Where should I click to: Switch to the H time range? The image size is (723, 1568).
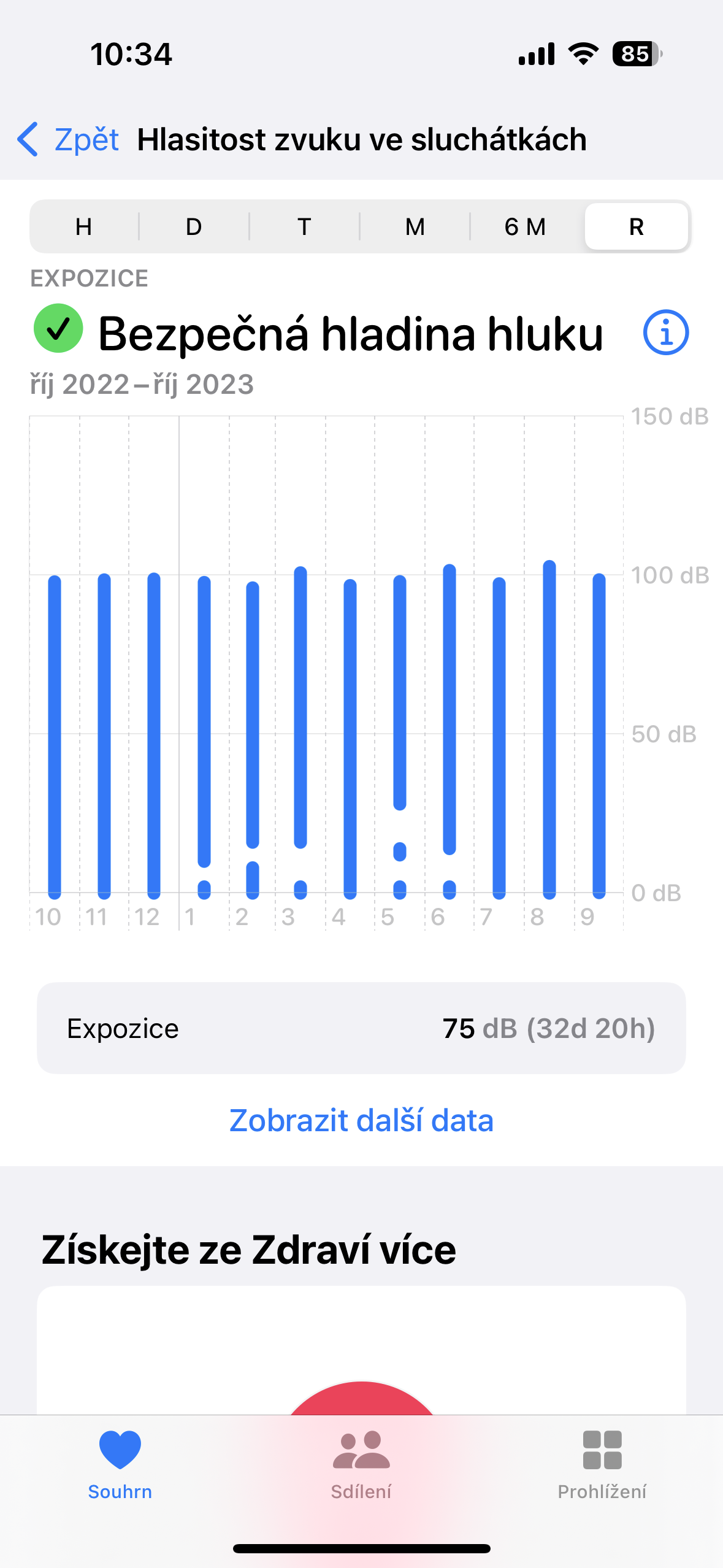[84, 227]
